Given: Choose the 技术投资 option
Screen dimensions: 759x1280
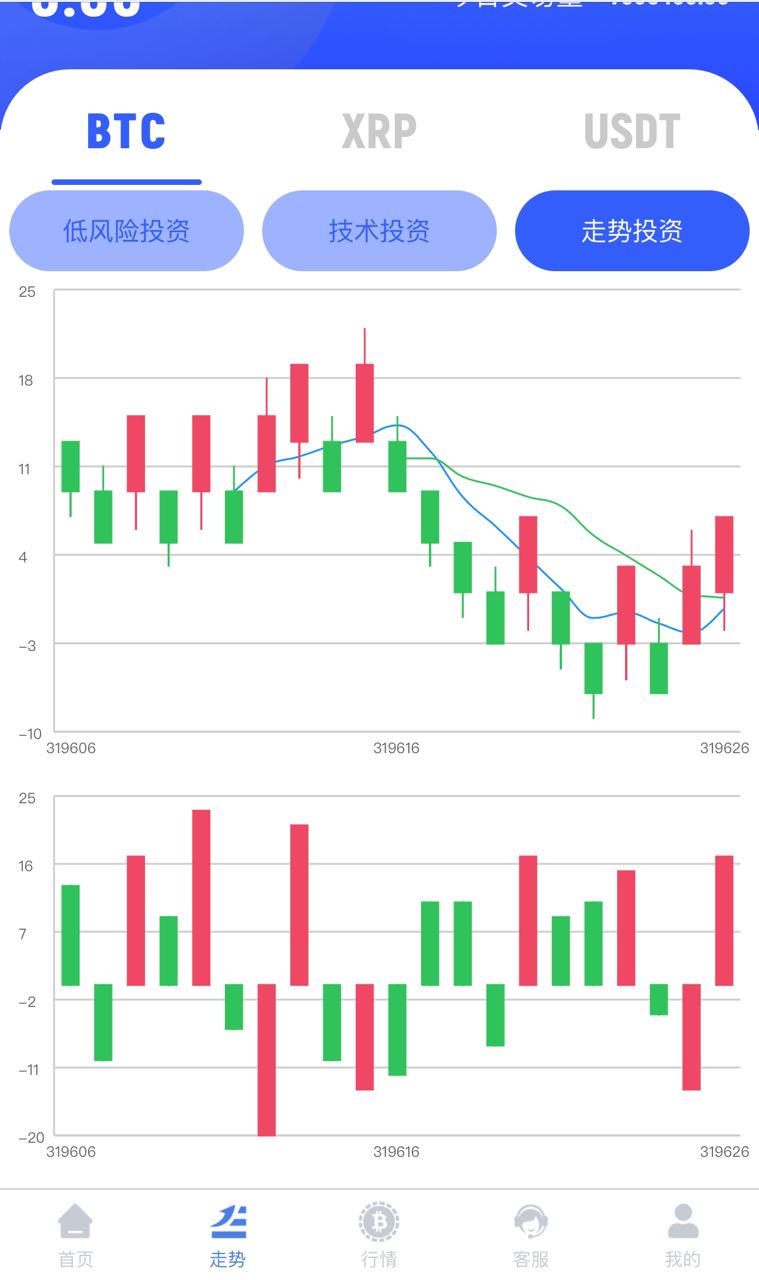Looking at the screenshot, I should pyautogui.click(x=379, y=231).
